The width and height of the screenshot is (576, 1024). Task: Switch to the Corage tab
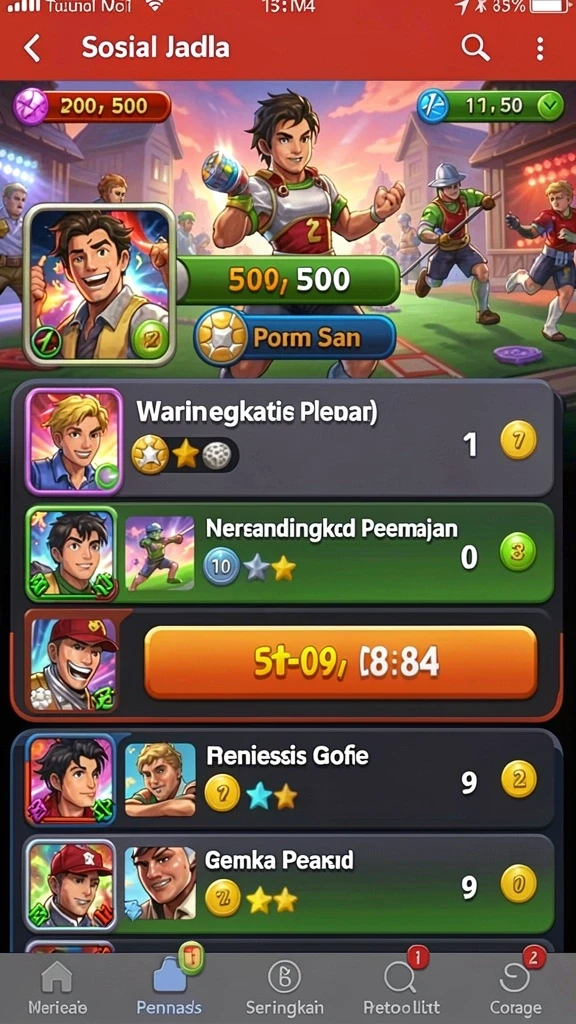pos(516,988)
